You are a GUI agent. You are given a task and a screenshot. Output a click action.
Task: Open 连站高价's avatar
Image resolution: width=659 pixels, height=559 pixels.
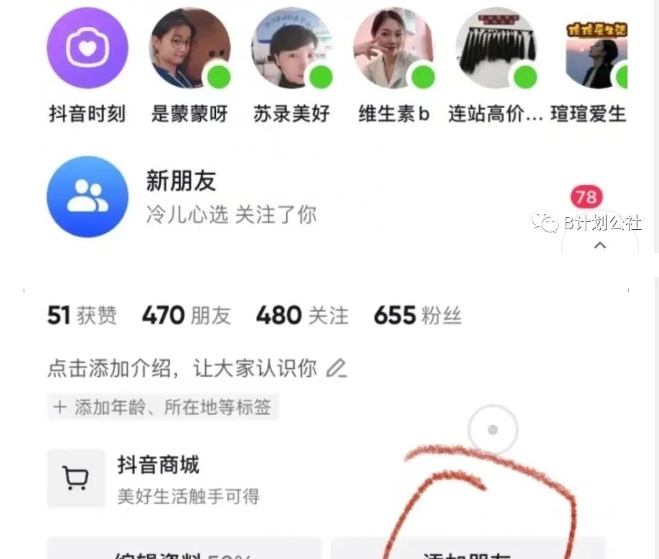497,48
